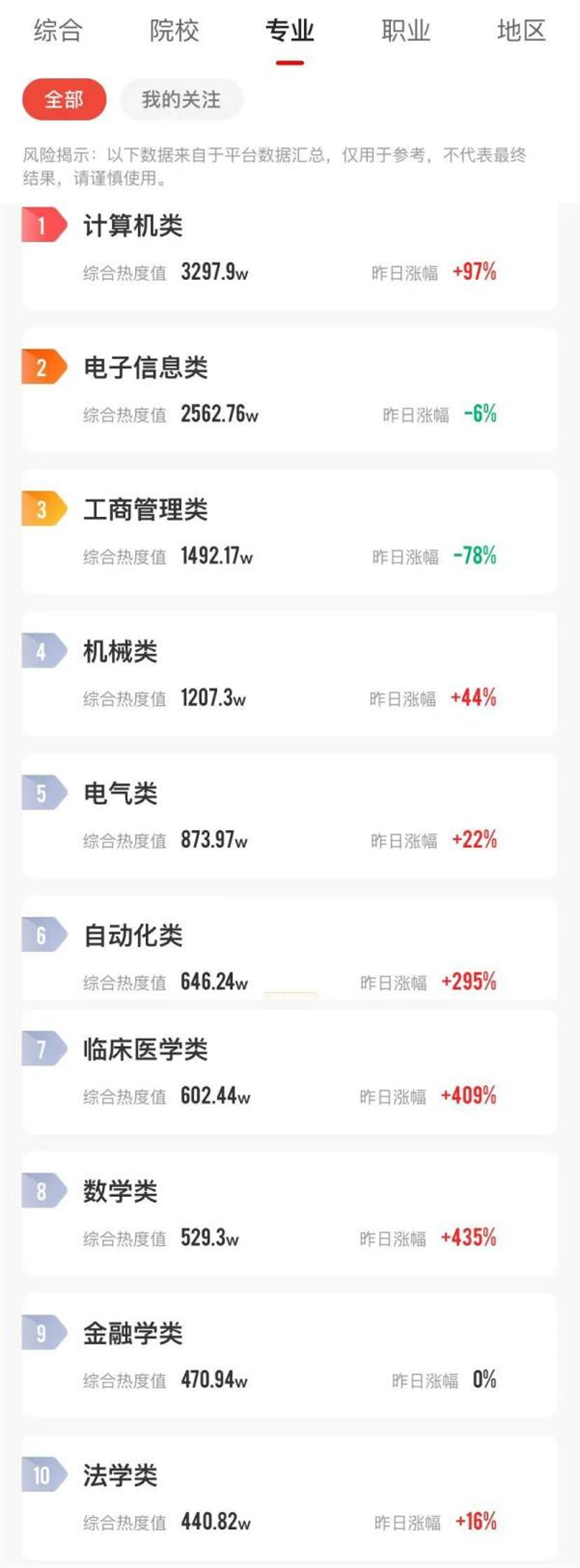Open the 电子信息类 card
Image resolution: width=580 pixels, height=1568 pixels.
pos(289,391)
